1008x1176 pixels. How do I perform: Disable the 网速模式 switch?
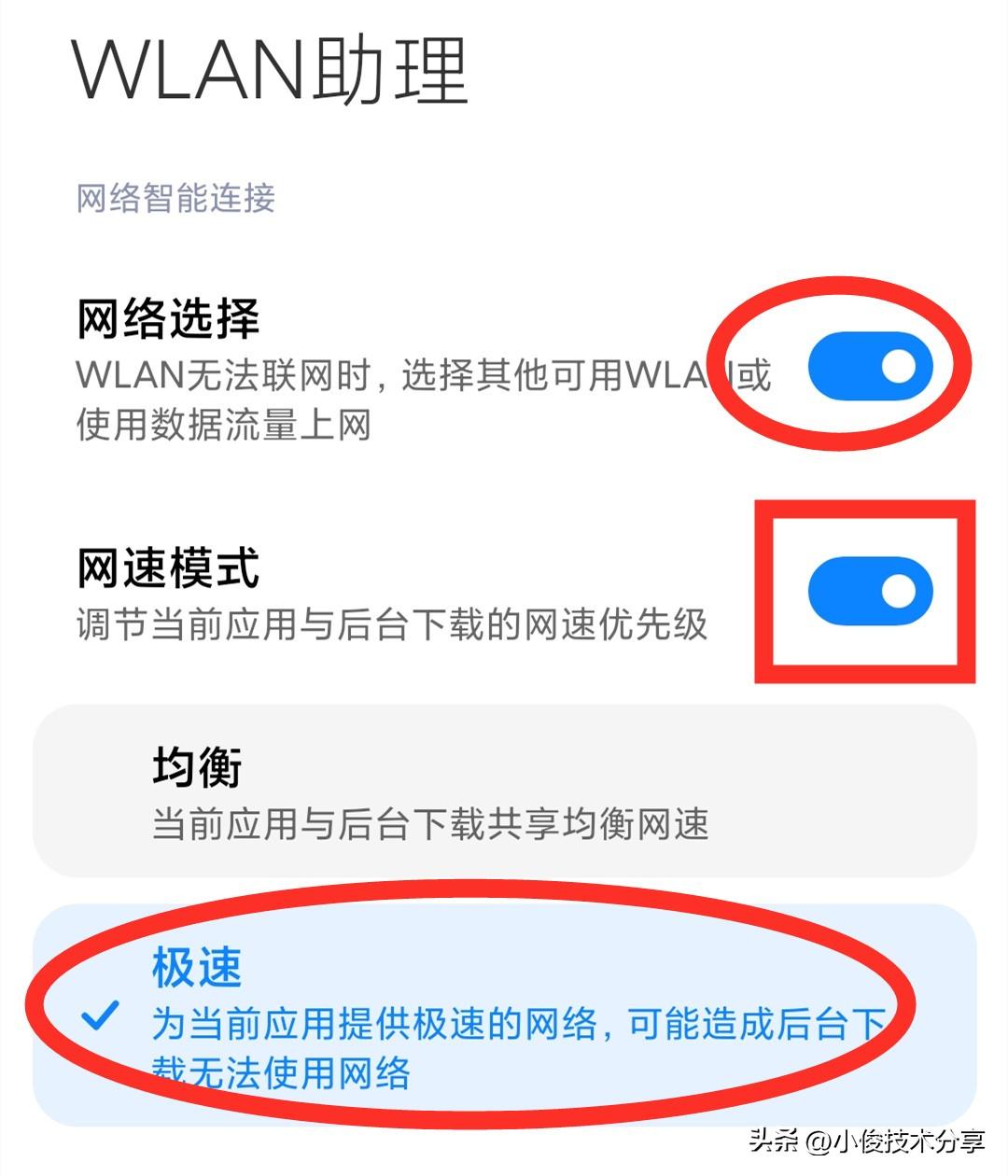point(869,591)
